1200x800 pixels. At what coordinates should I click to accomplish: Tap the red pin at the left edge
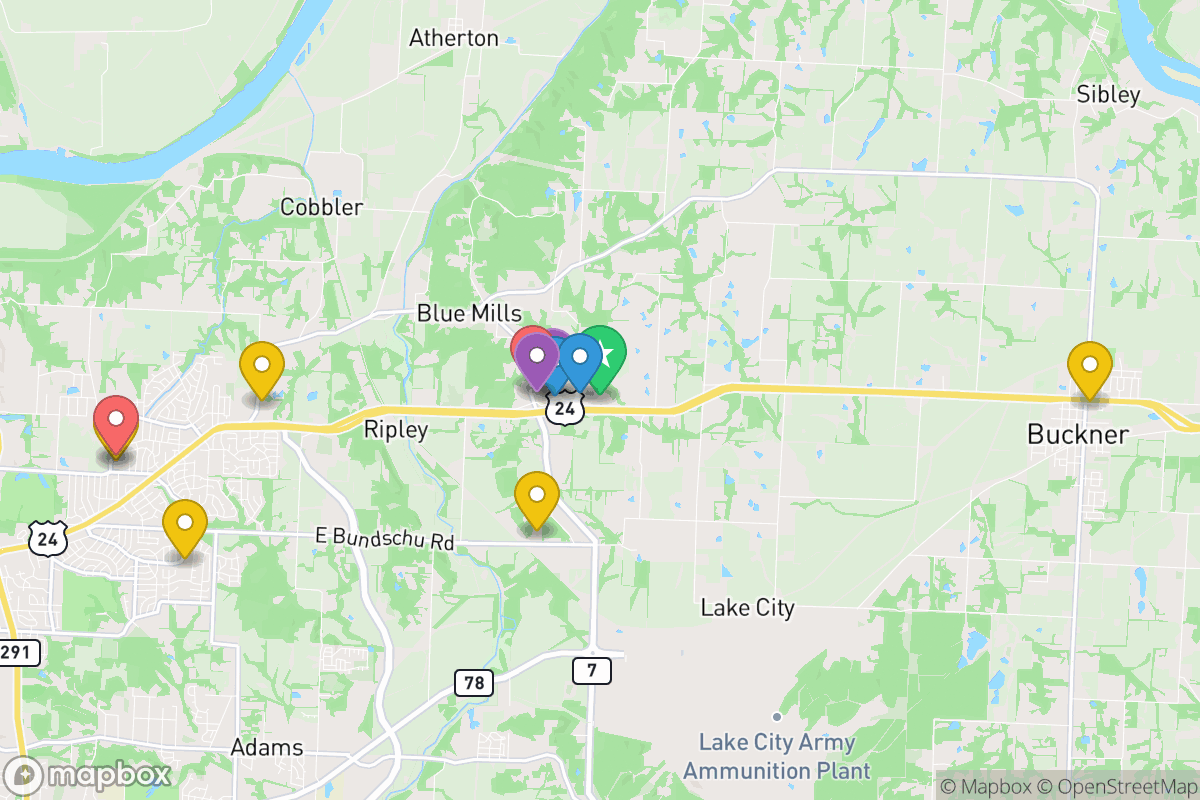click(x=116, y=421)
